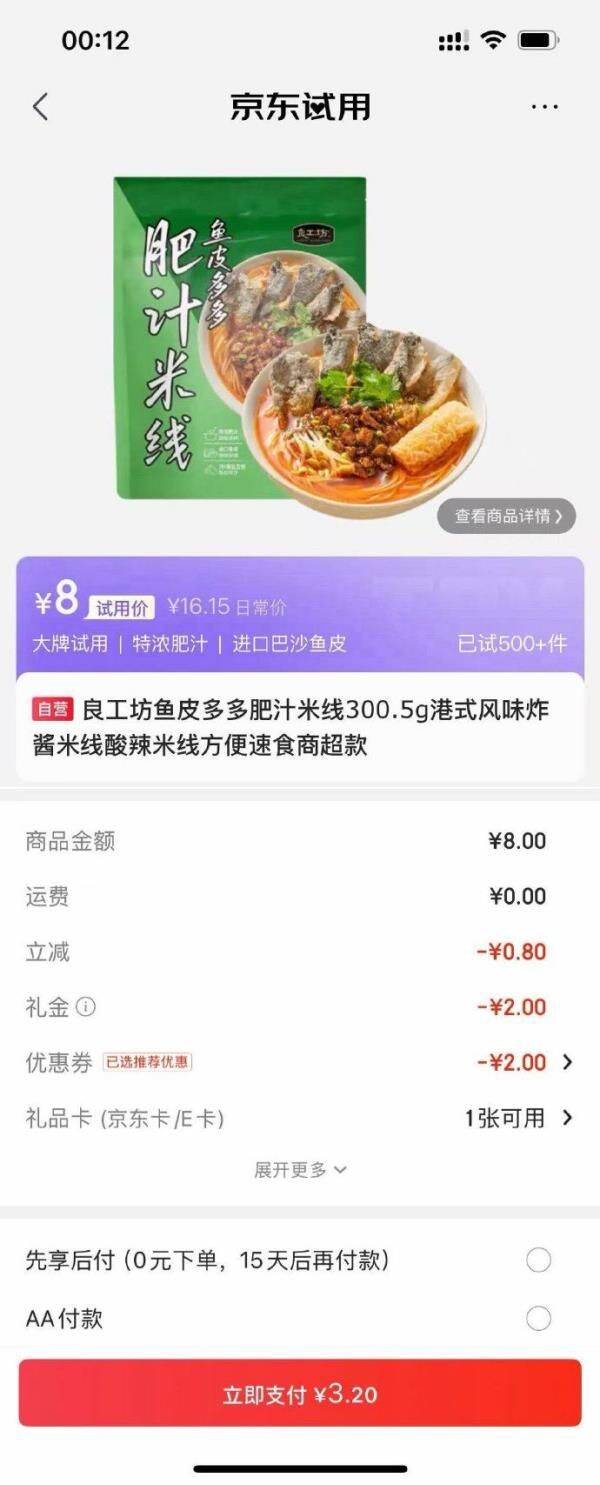Open the 优惠券 coupon selection
Screen dimensions: 600x1485
pos(567,1062)
